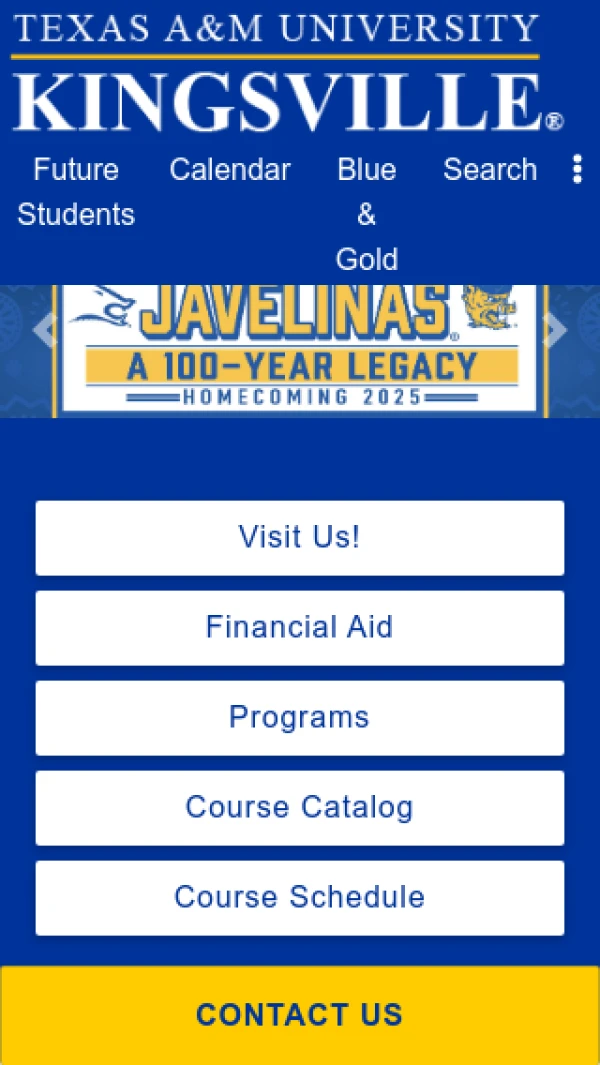
Task: Show the previous banner slide
Action: point(44,330)
